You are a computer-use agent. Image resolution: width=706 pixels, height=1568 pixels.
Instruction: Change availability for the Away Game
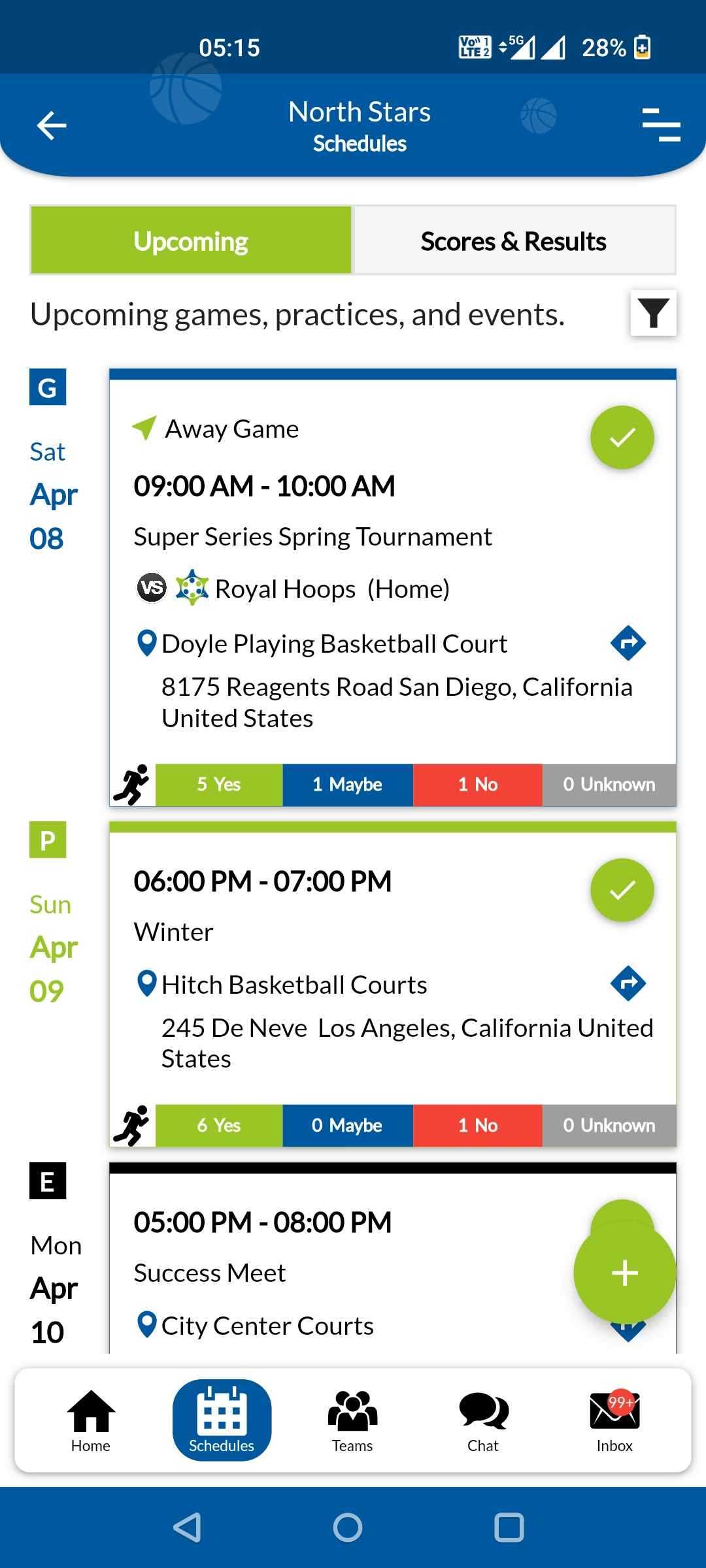point(622,437)
